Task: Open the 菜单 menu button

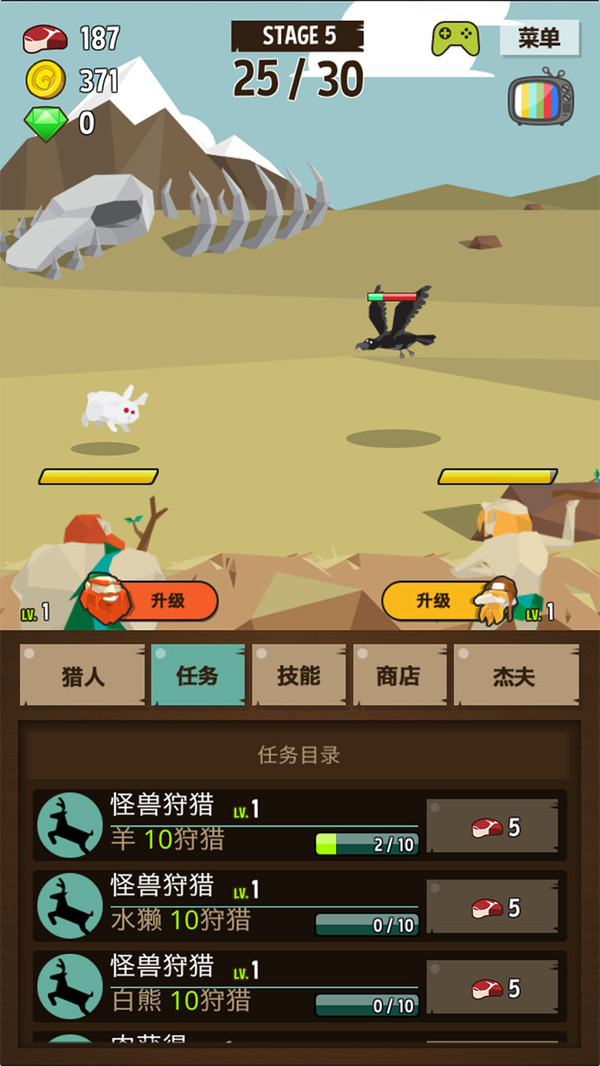Action: point(539,38)
